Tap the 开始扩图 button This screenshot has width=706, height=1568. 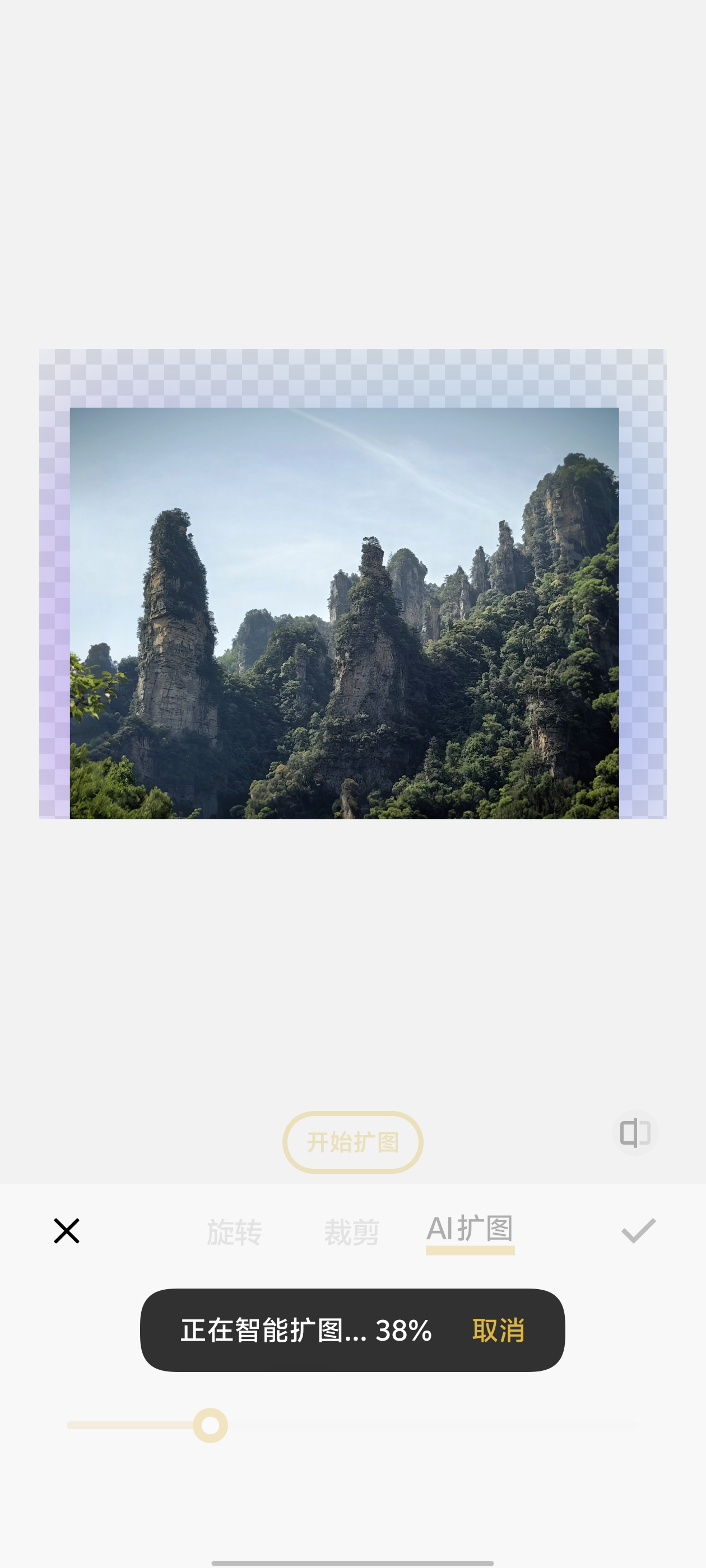pos(352,1142)
